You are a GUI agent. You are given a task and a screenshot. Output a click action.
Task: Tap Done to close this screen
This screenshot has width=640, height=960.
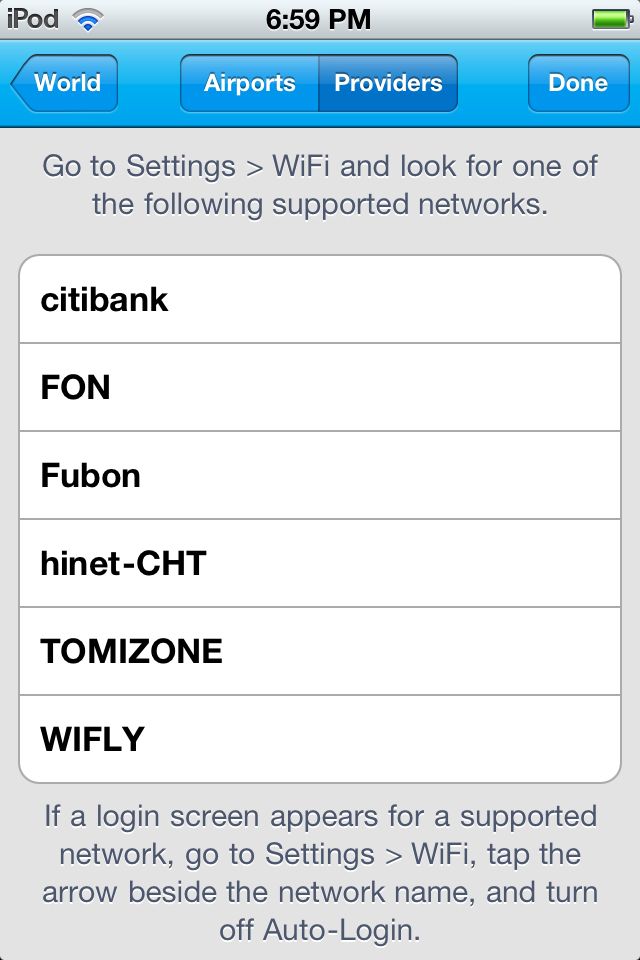point(578,83)
